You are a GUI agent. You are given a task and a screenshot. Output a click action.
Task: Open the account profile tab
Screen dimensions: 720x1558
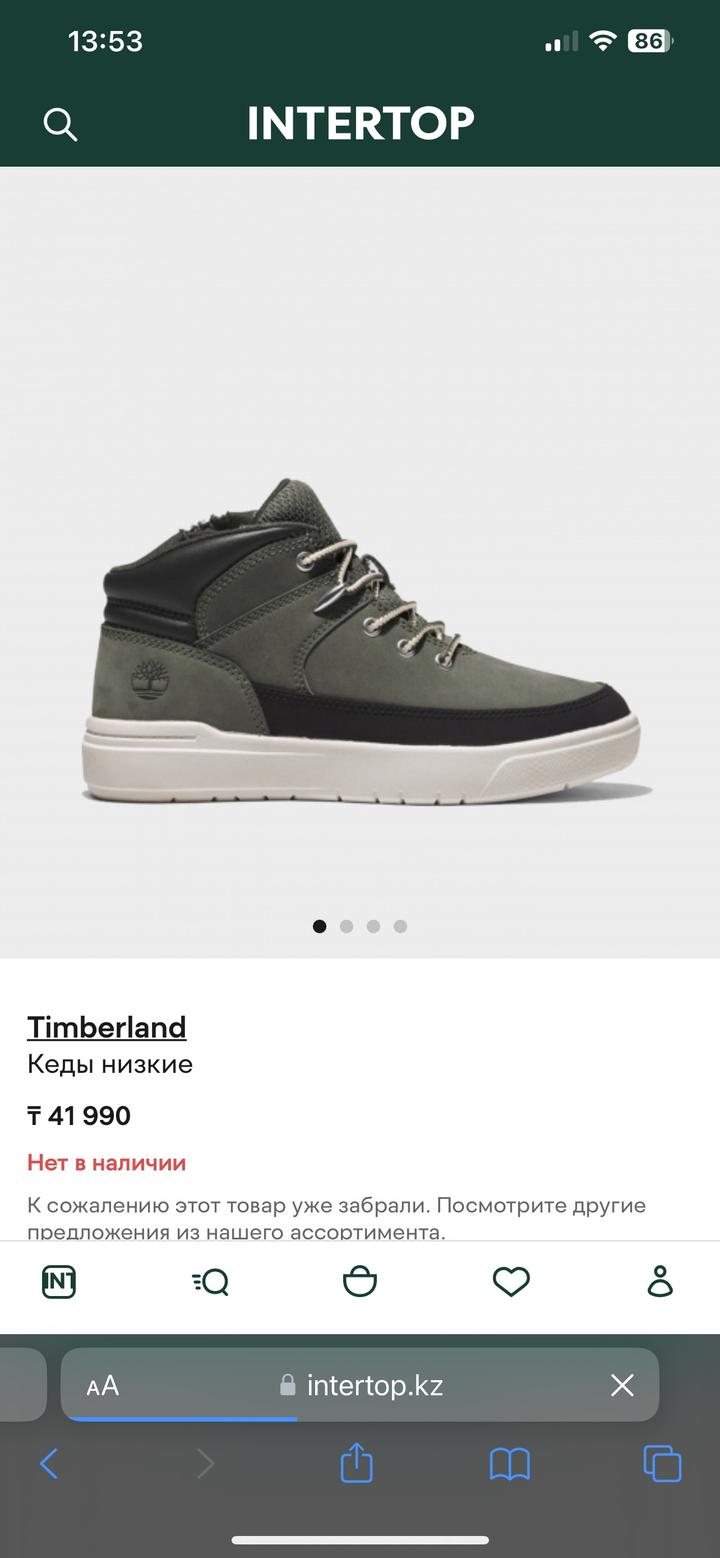660,1281
